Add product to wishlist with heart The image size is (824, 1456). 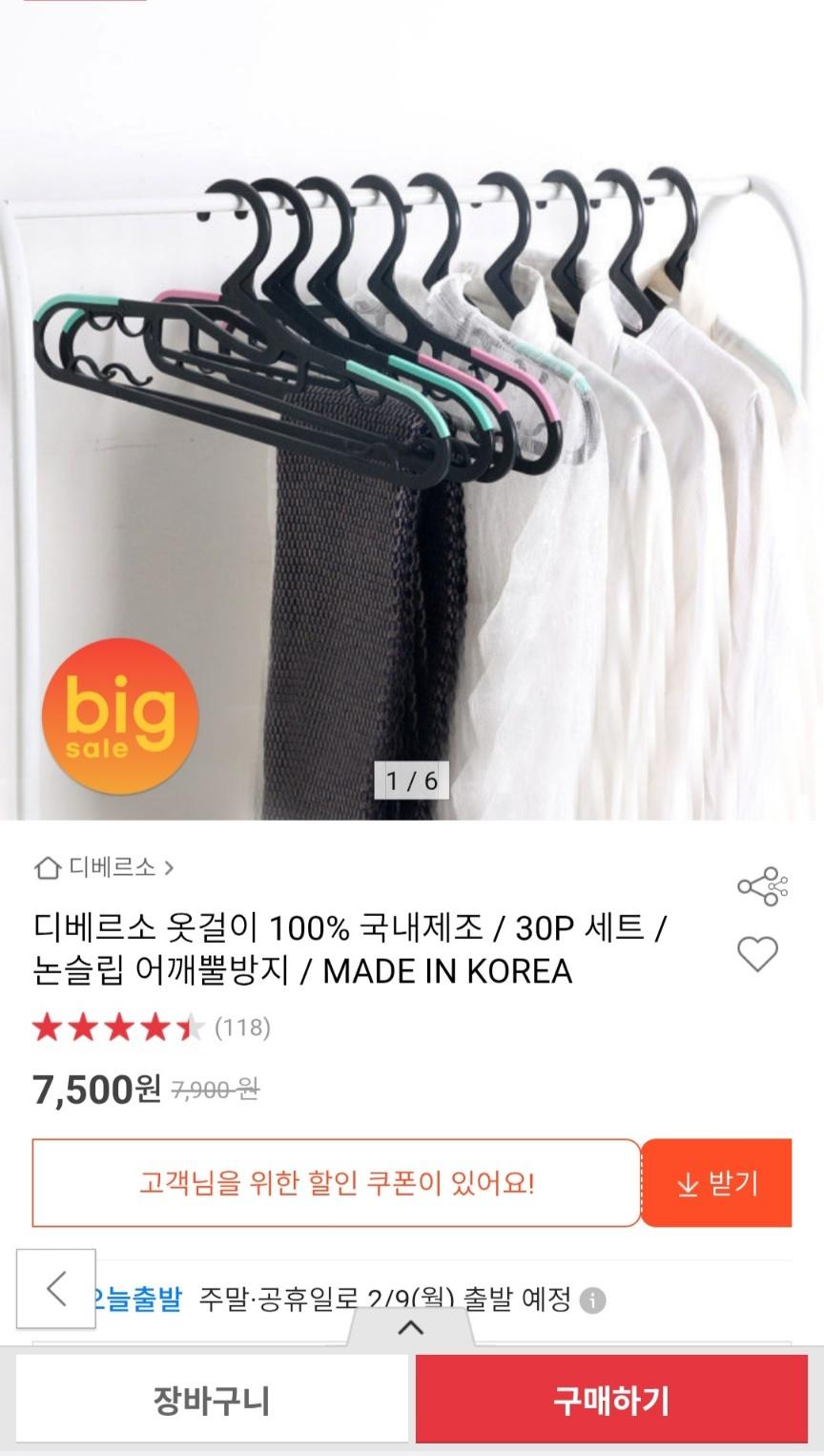point(758,954)
